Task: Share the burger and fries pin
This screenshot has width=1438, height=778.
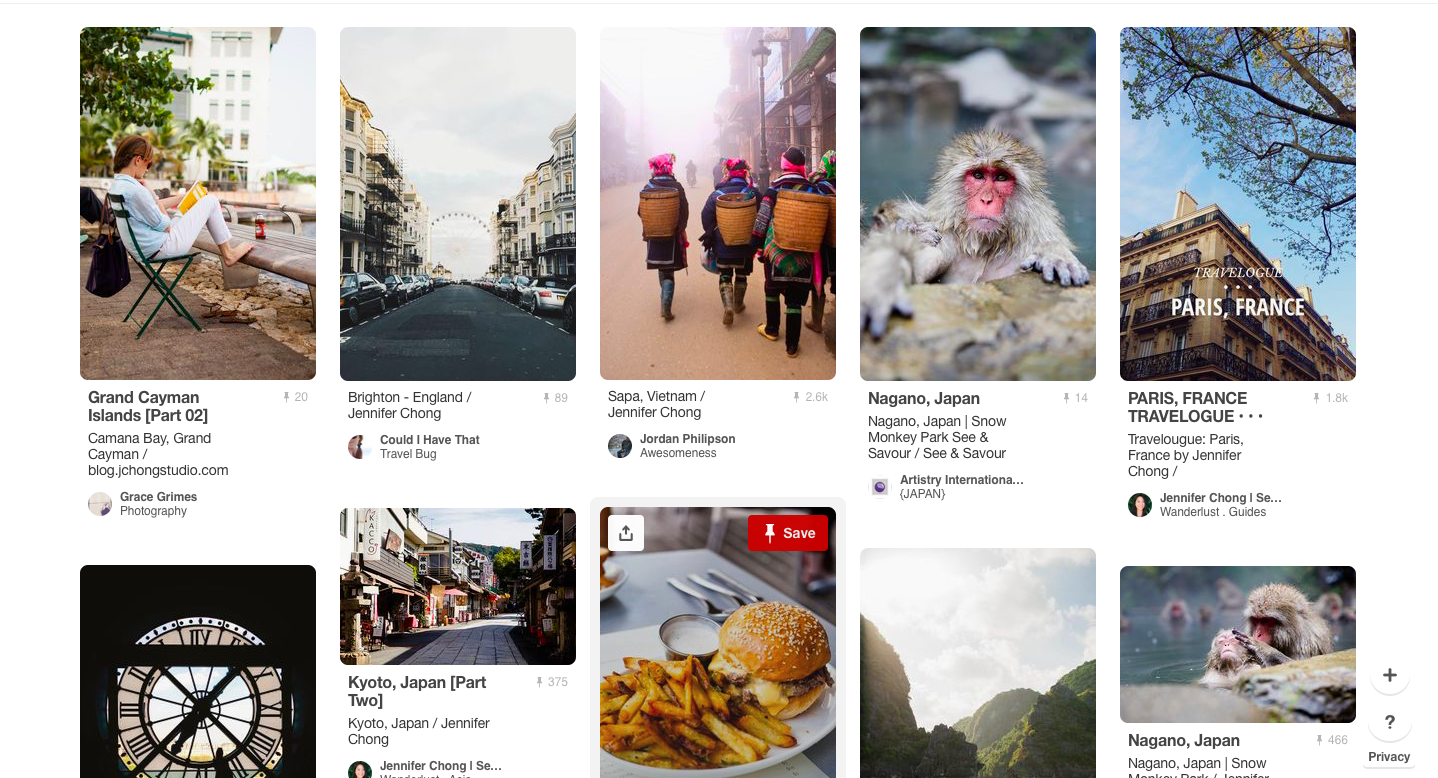Action: (626, 533)
